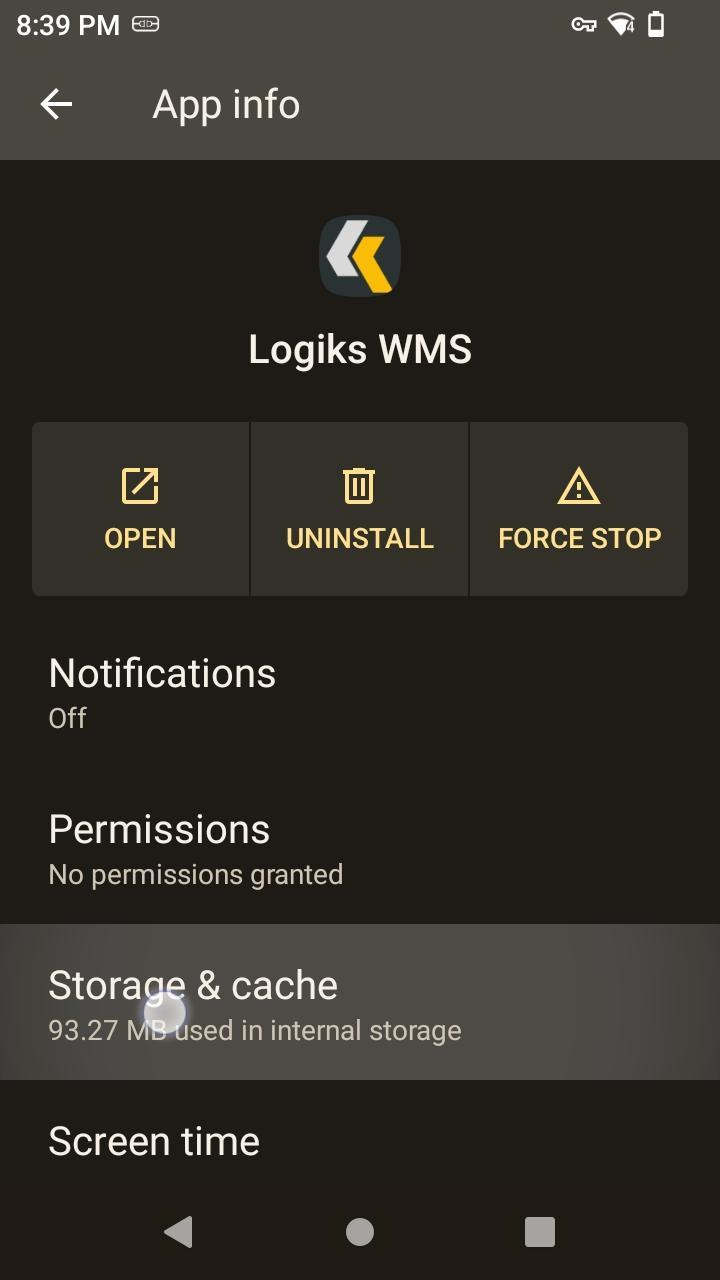Go back from App info
The width and height of the screenshot is (720, 1280).
56,104
